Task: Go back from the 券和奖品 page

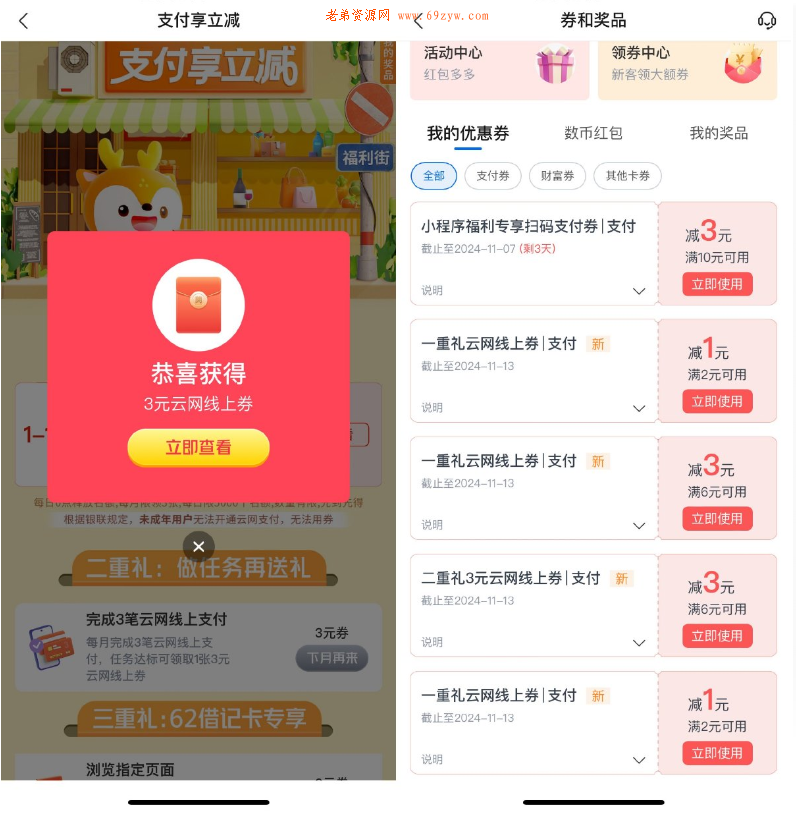Action: coord(418,20)
